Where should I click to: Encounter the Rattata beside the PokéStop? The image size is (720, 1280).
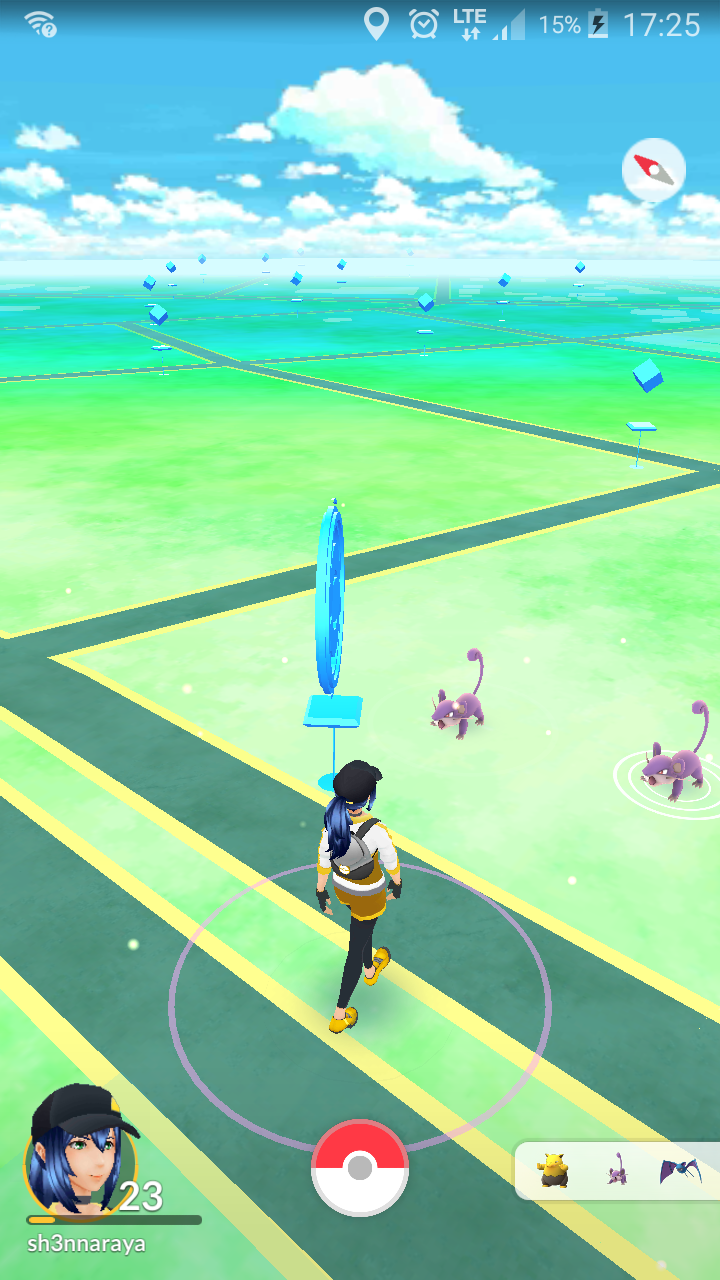pyautogui.click(x=459, y=695)
